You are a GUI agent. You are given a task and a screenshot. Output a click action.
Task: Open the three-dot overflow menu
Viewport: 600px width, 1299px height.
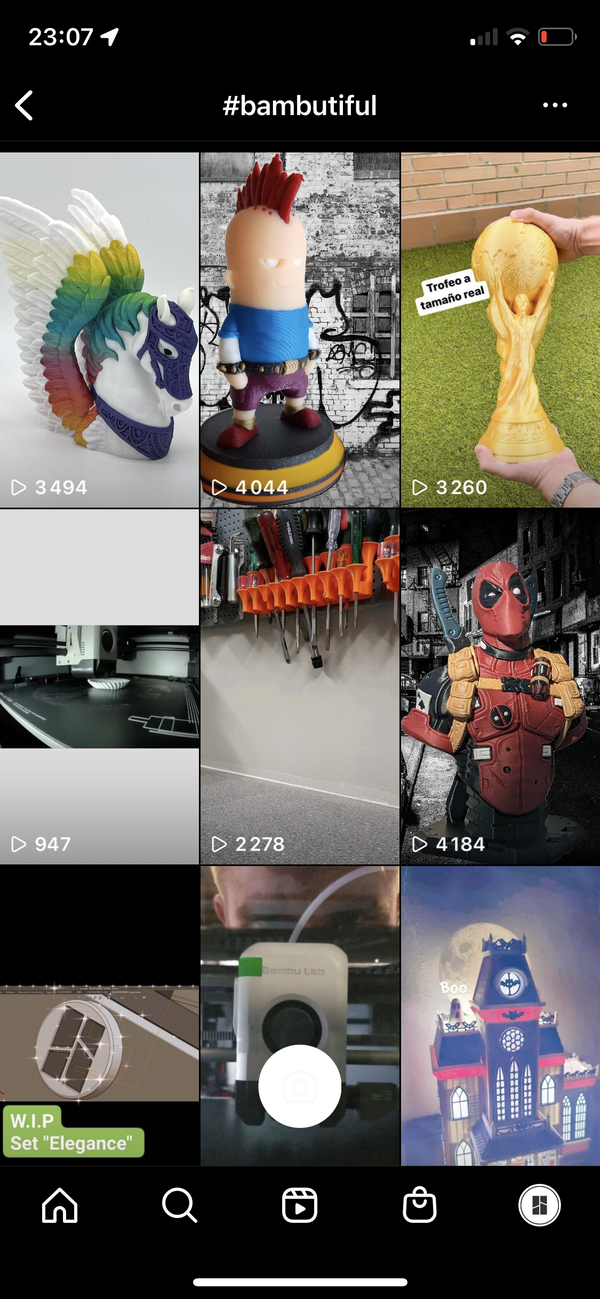[554, 105]
